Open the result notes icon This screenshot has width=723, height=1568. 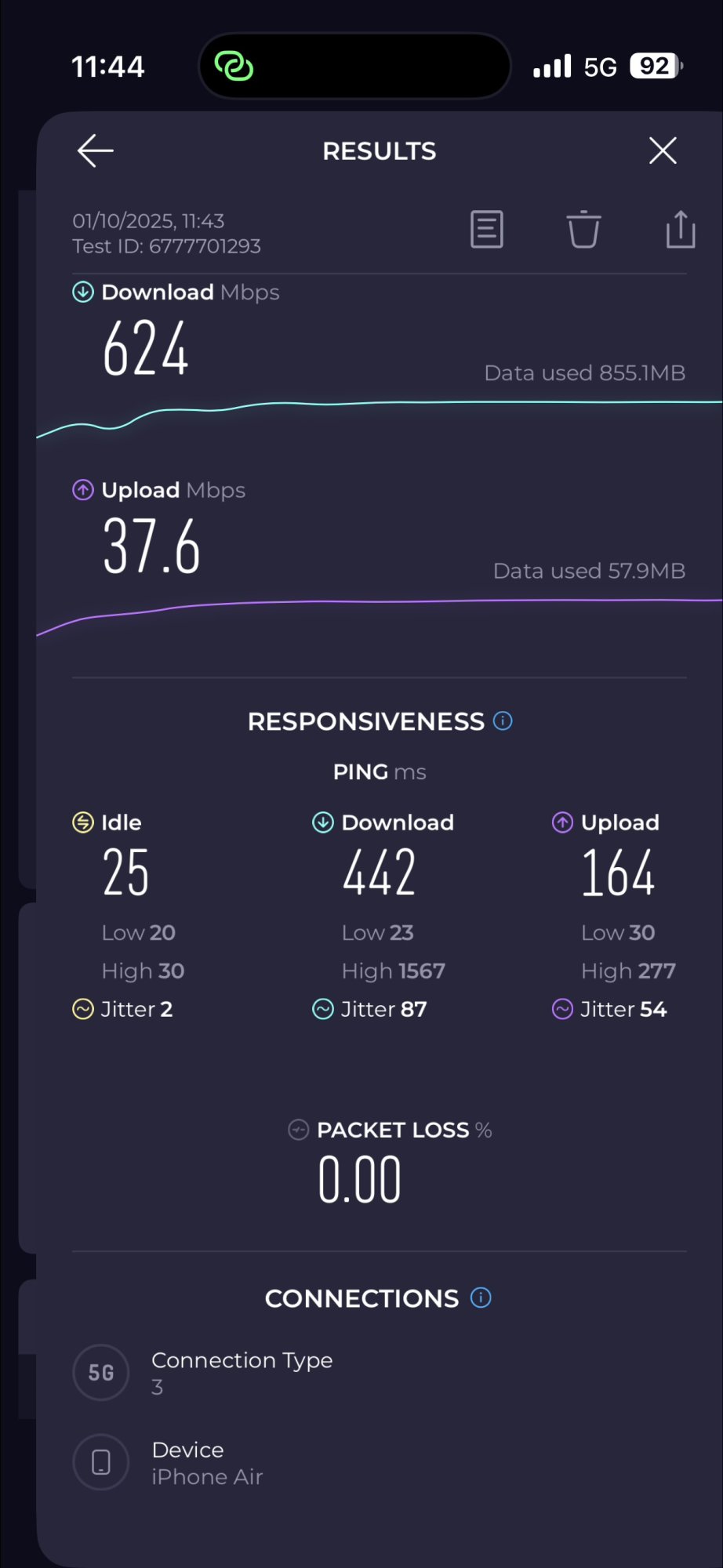(x=486, y=230)
